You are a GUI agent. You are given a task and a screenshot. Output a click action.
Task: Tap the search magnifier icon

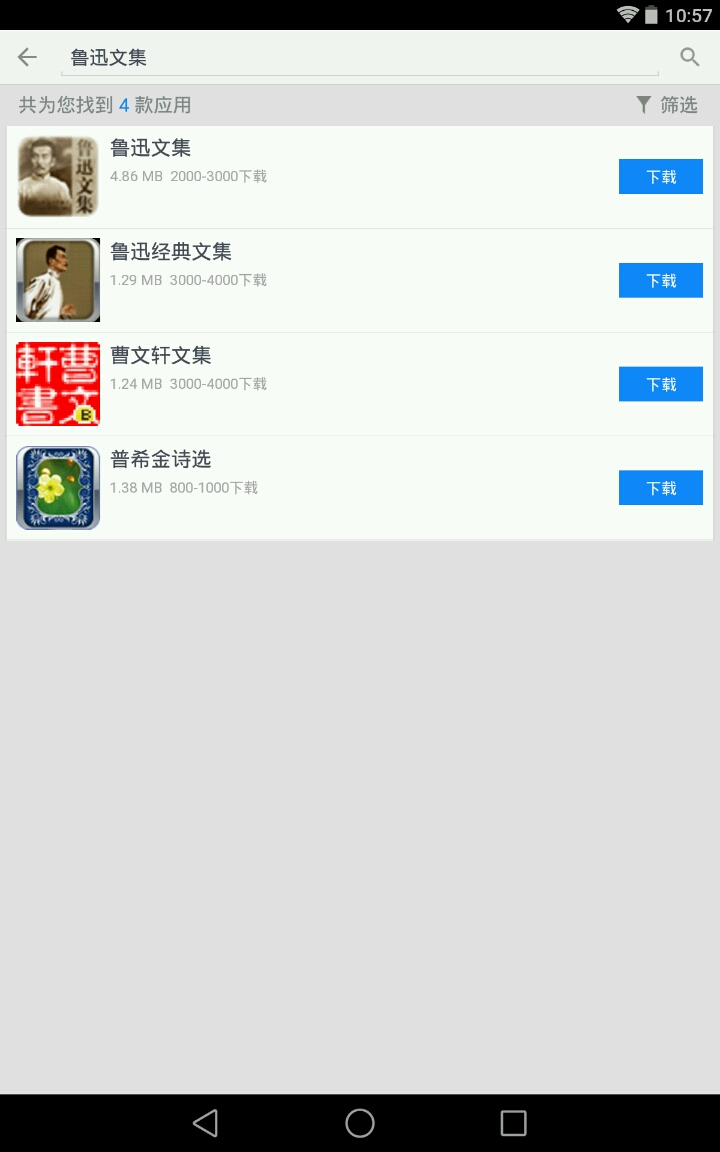(x=690, y=57)
